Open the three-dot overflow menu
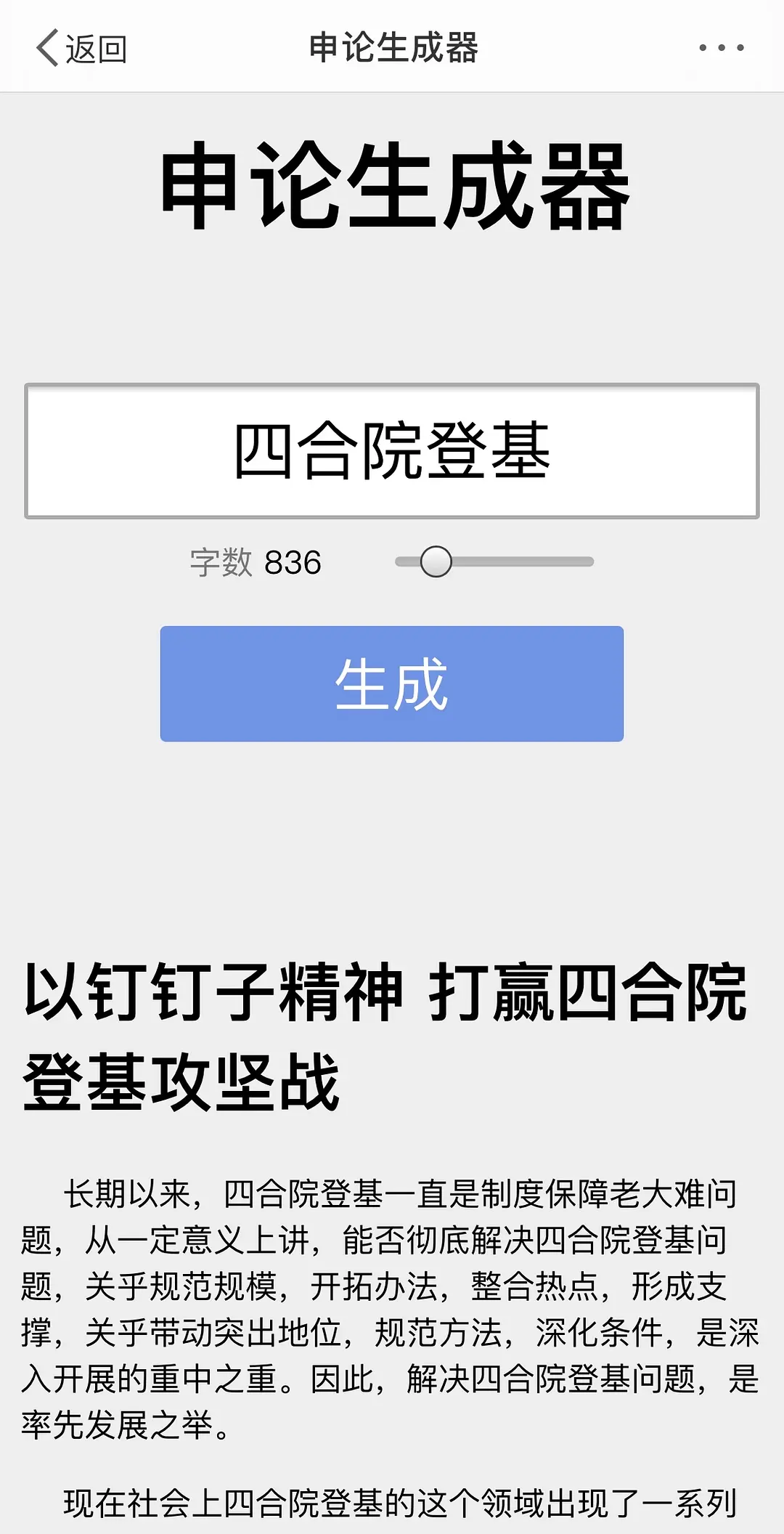 [x=721, y=48]
